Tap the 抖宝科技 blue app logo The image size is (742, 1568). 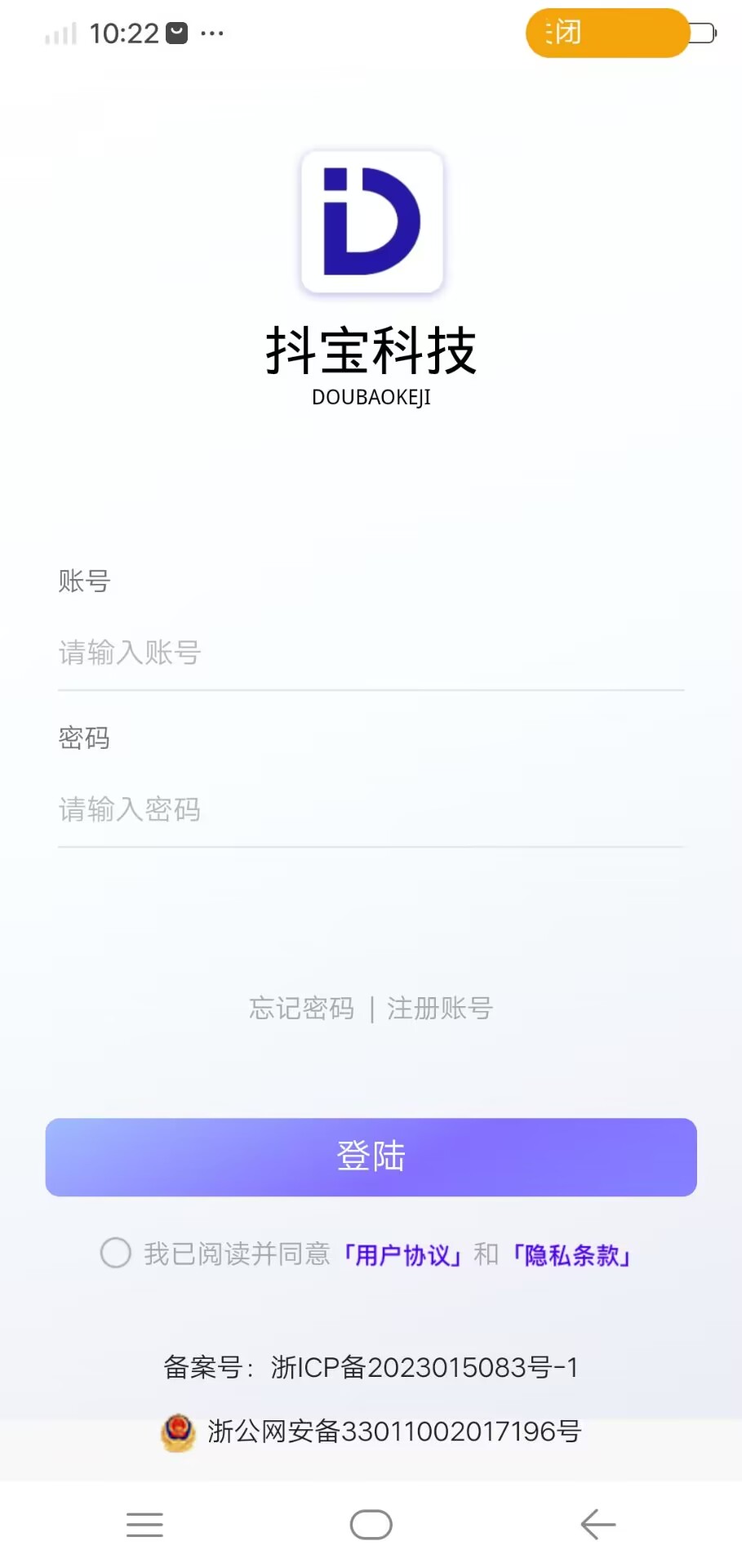pos(371,222)
